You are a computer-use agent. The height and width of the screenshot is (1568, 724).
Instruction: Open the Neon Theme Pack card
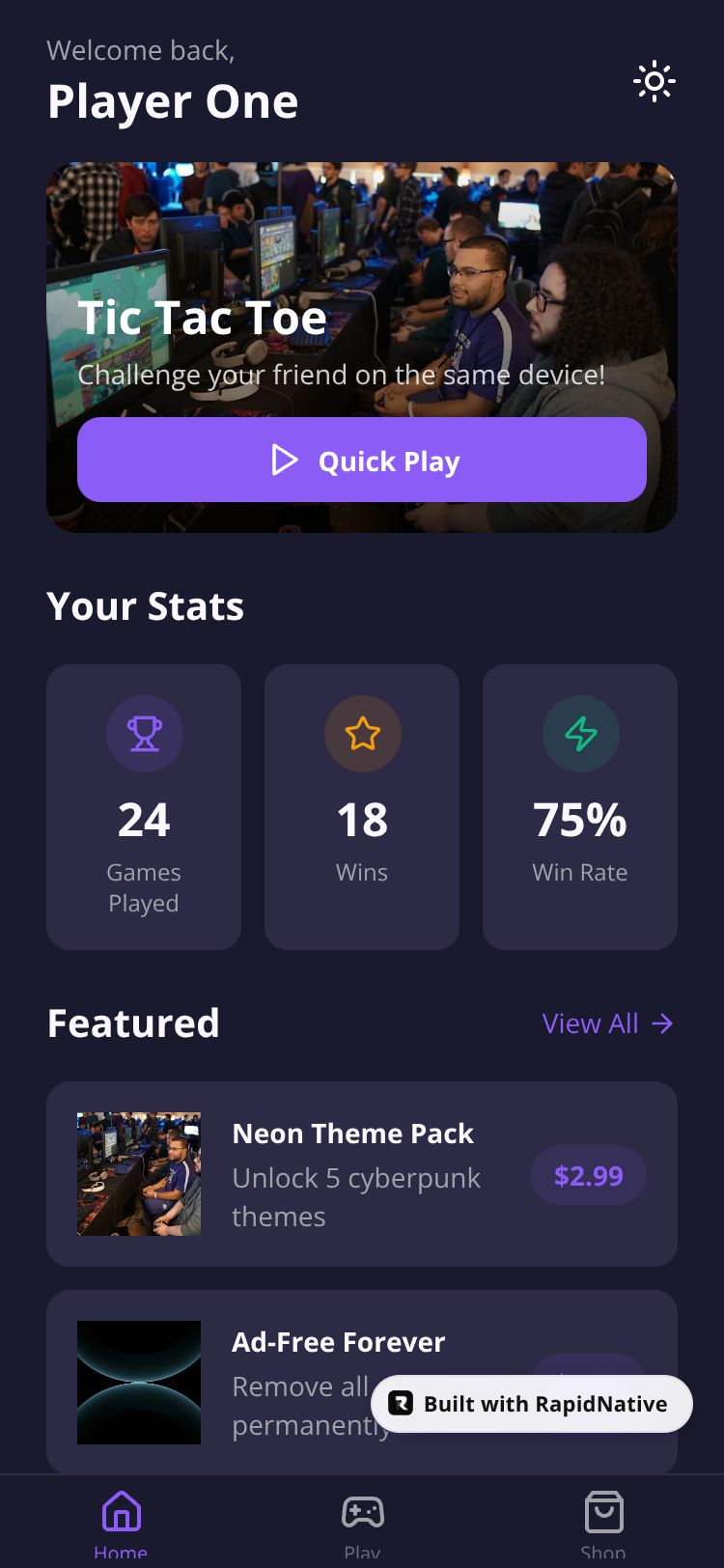click(x=362, y=1174)
